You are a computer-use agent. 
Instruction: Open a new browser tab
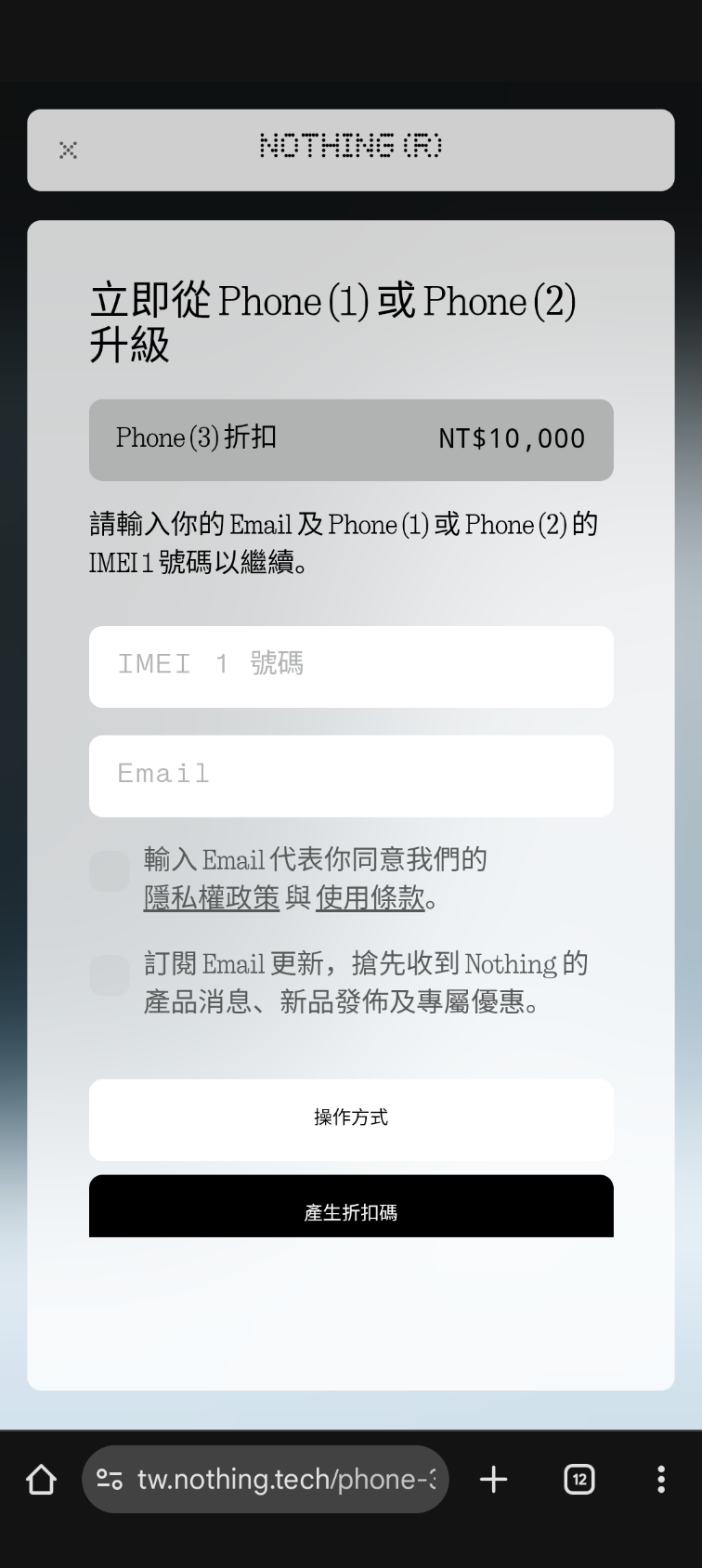tap(493, 1479)
